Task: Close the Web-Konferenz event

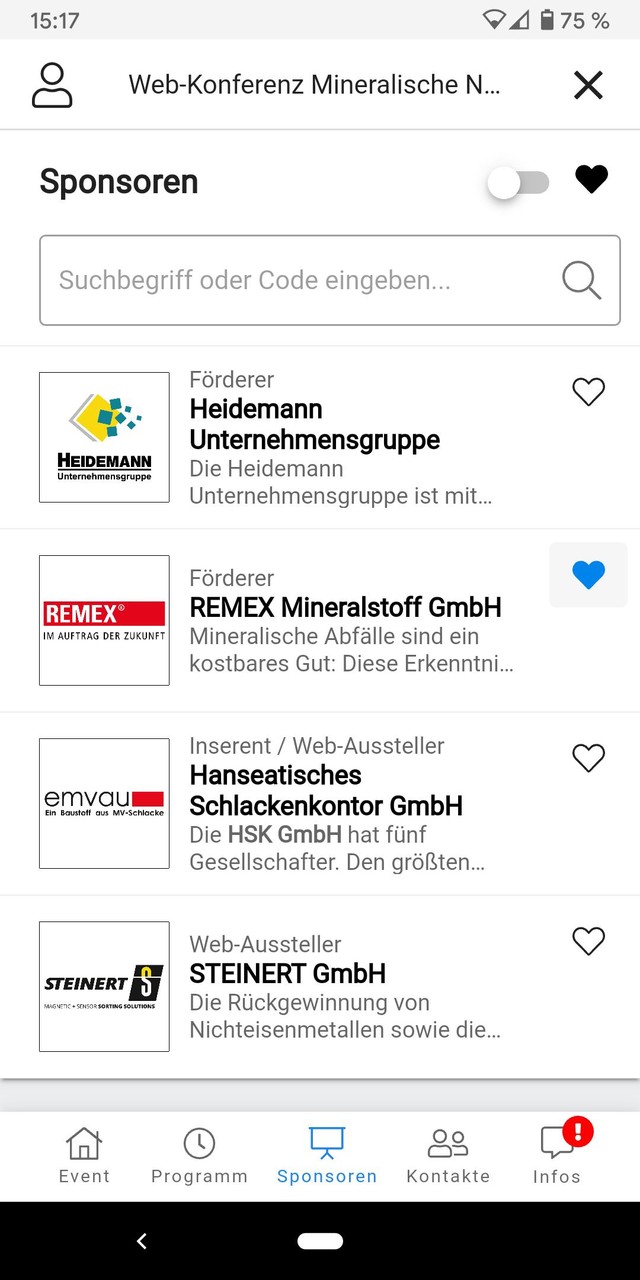Action: [588, 85]
